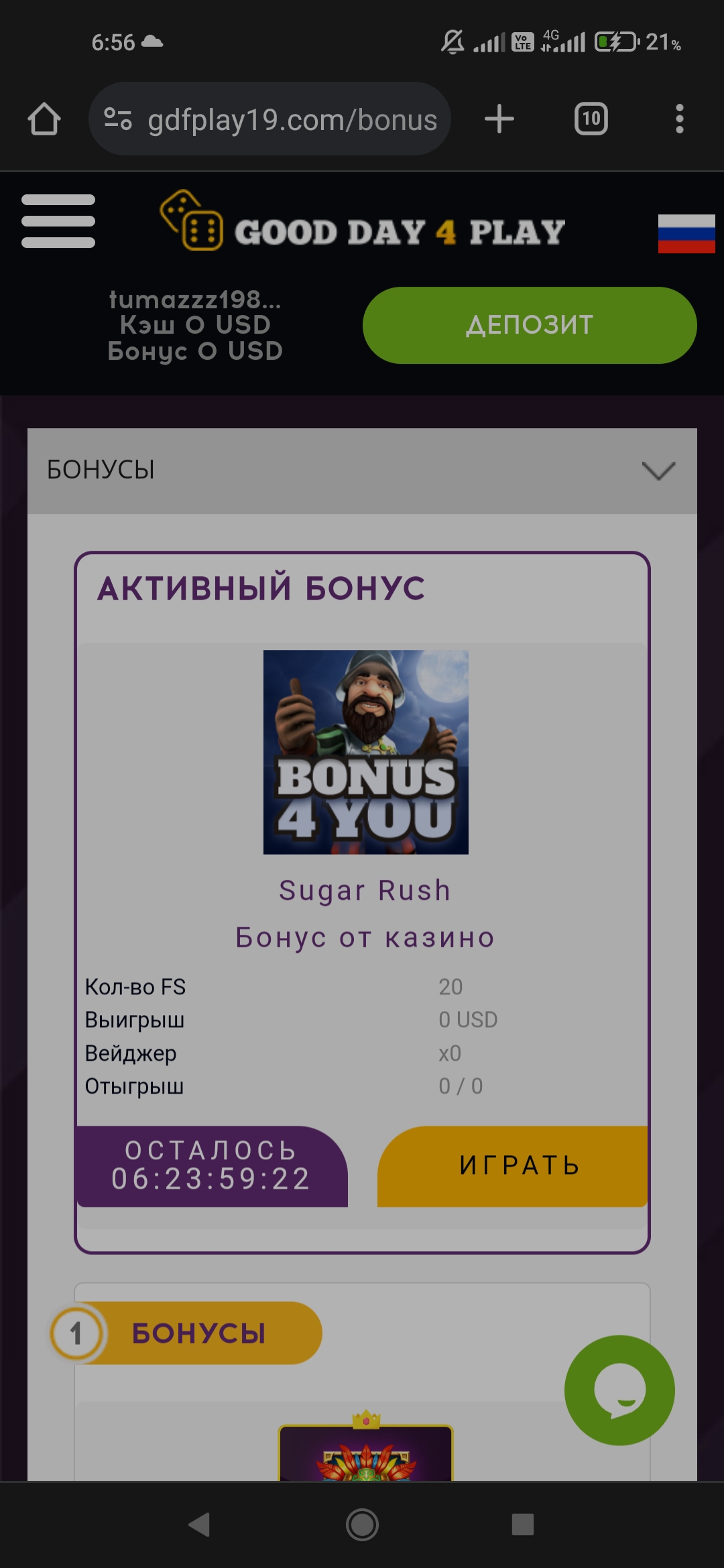Go to browser home page
This screenshot has width=724, height=1568.
tap(44, 119)
